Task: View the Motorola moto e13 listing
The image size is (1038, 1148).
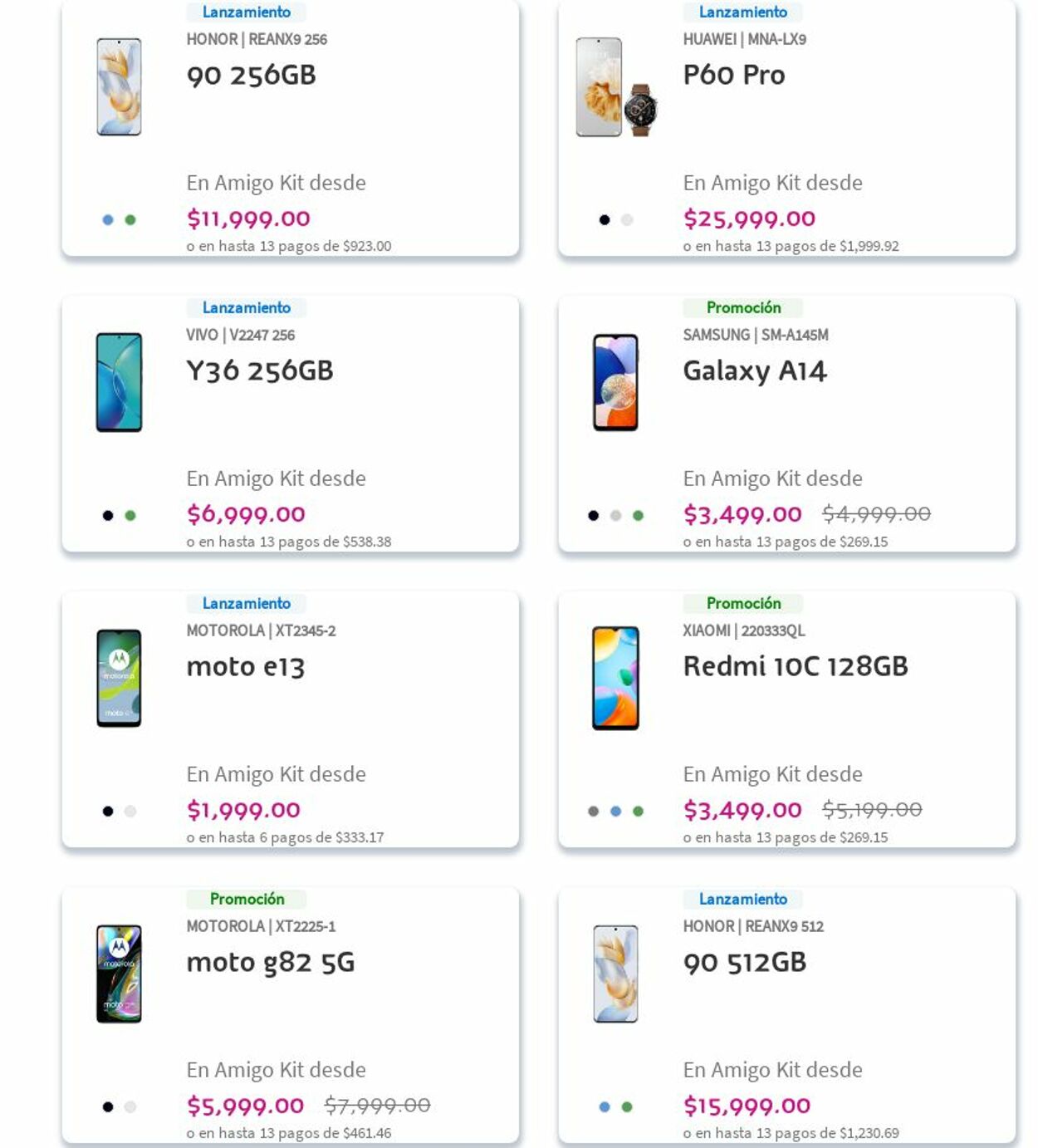Action: [245, 667]
